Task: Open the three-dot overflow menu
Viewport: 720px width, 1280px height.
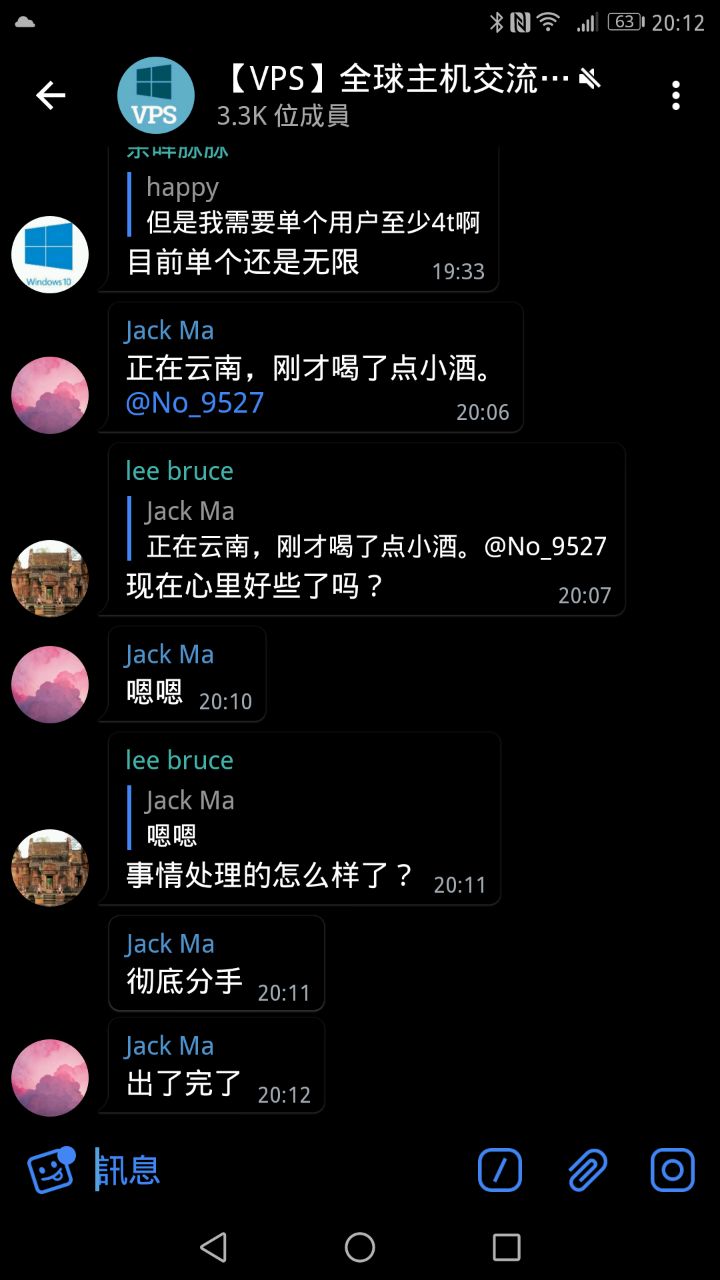Action: (x=676, y=95)
